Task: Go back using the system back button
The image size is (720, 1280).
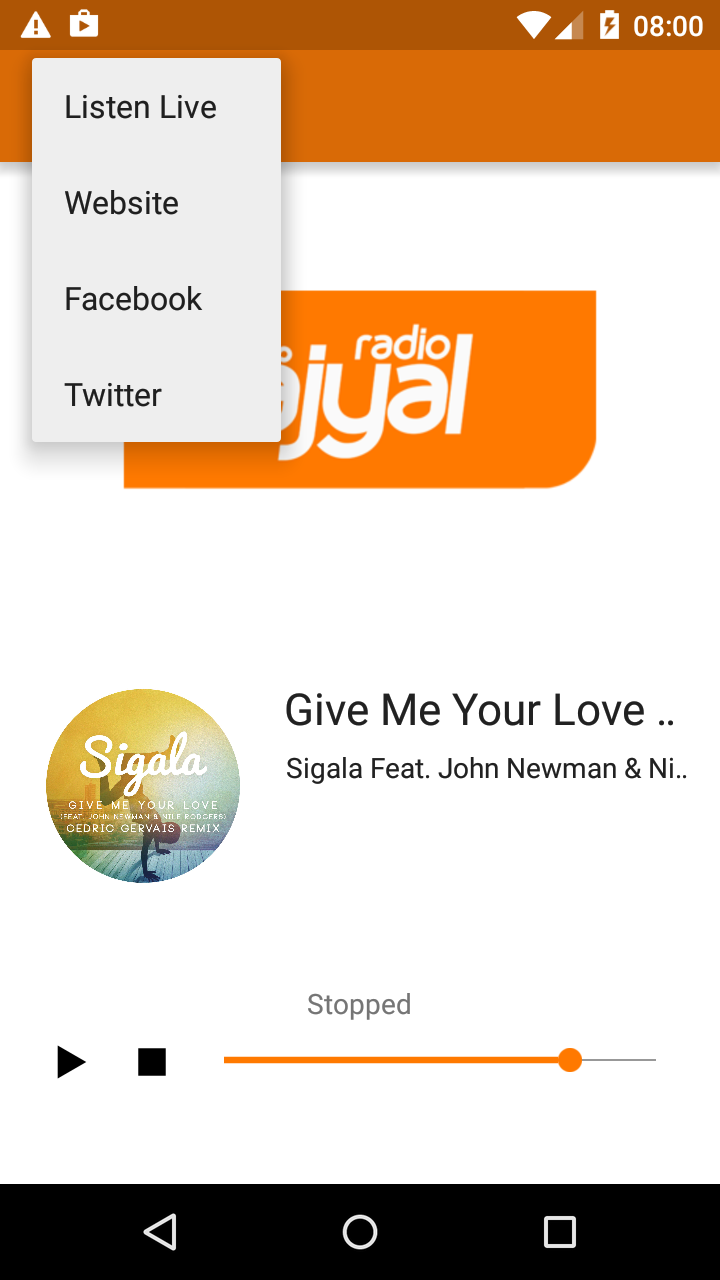Action: coord(160,1232)
